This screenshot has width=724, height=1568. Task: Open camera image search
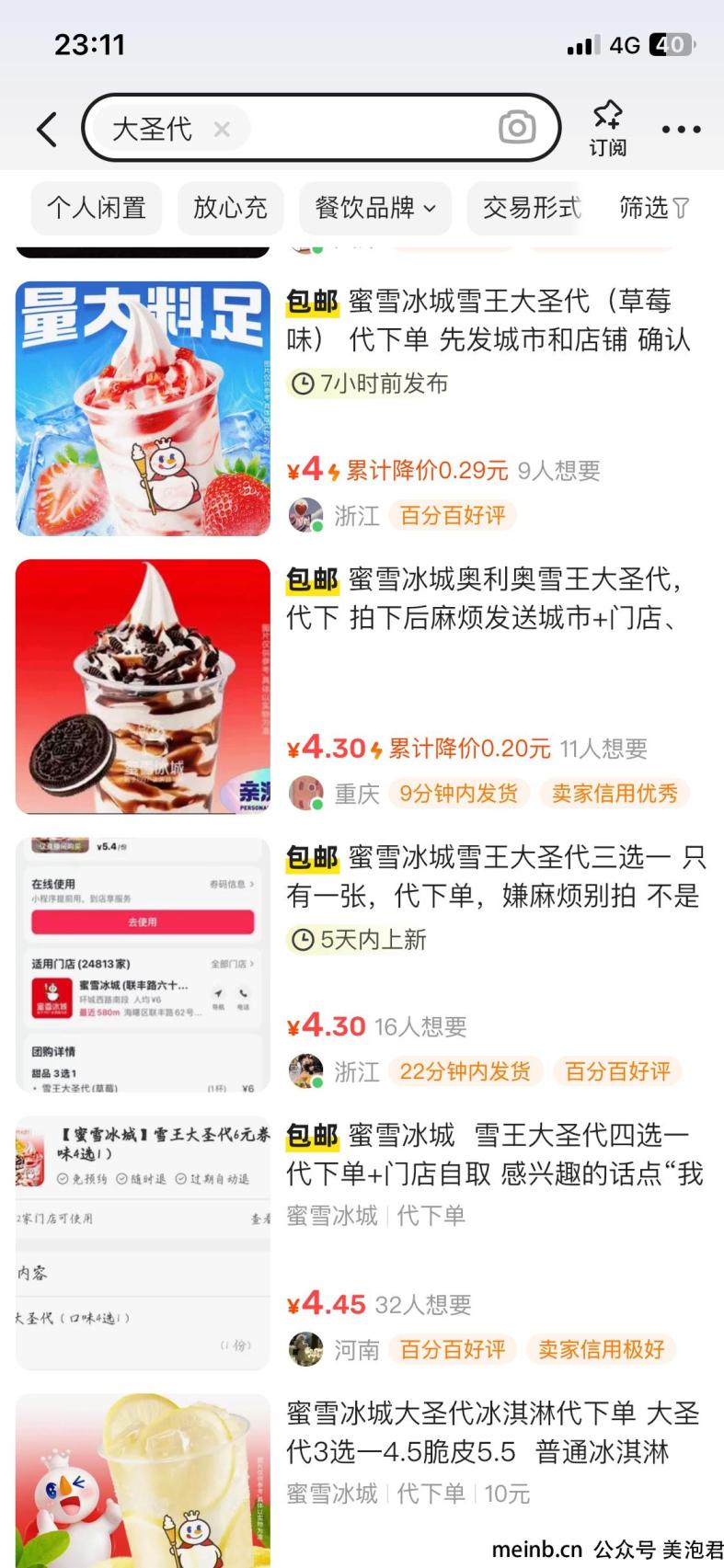coord(517,128)
